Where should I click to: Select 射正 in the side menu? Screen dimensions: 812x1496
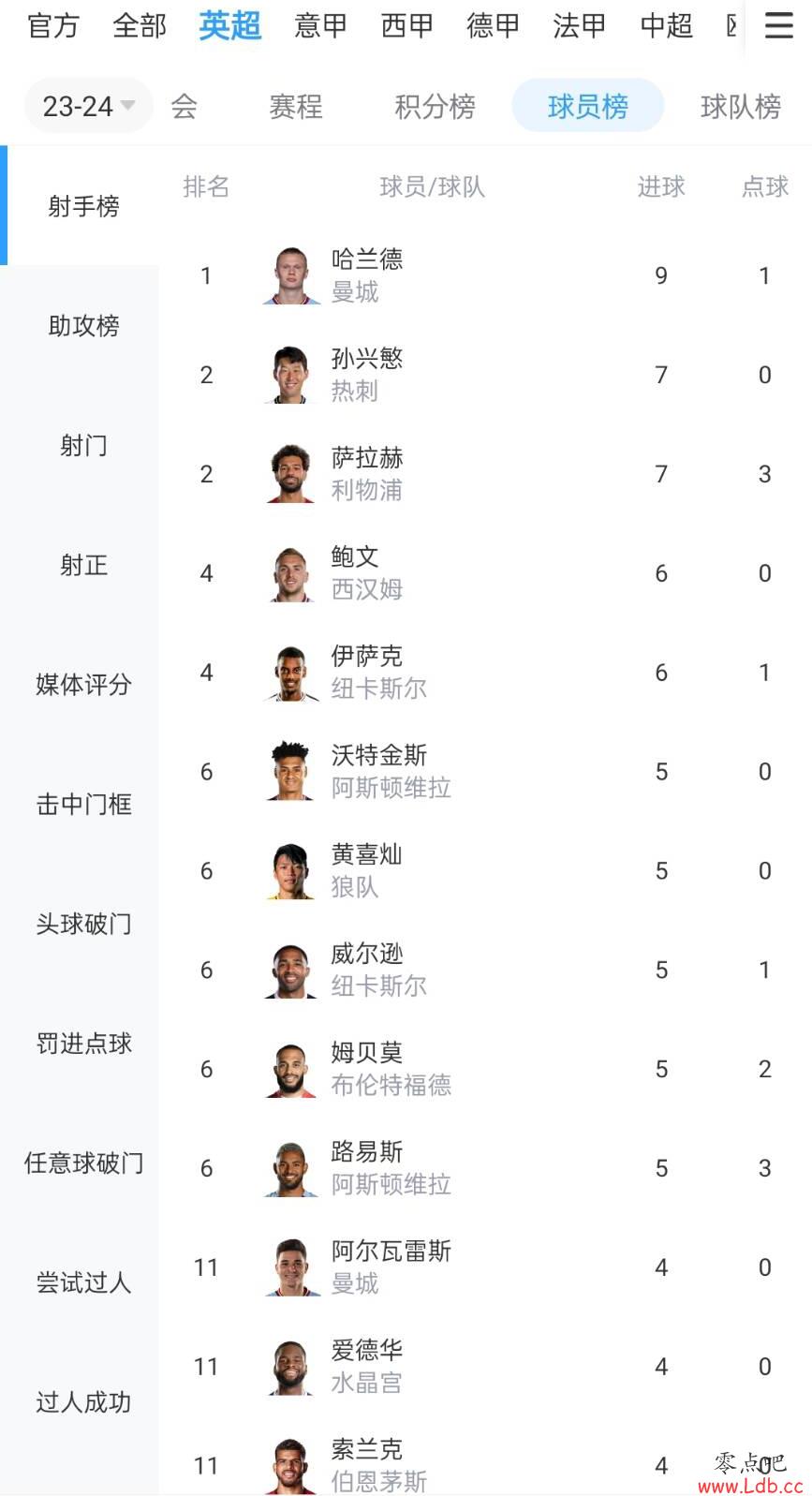tap(83, 565)
